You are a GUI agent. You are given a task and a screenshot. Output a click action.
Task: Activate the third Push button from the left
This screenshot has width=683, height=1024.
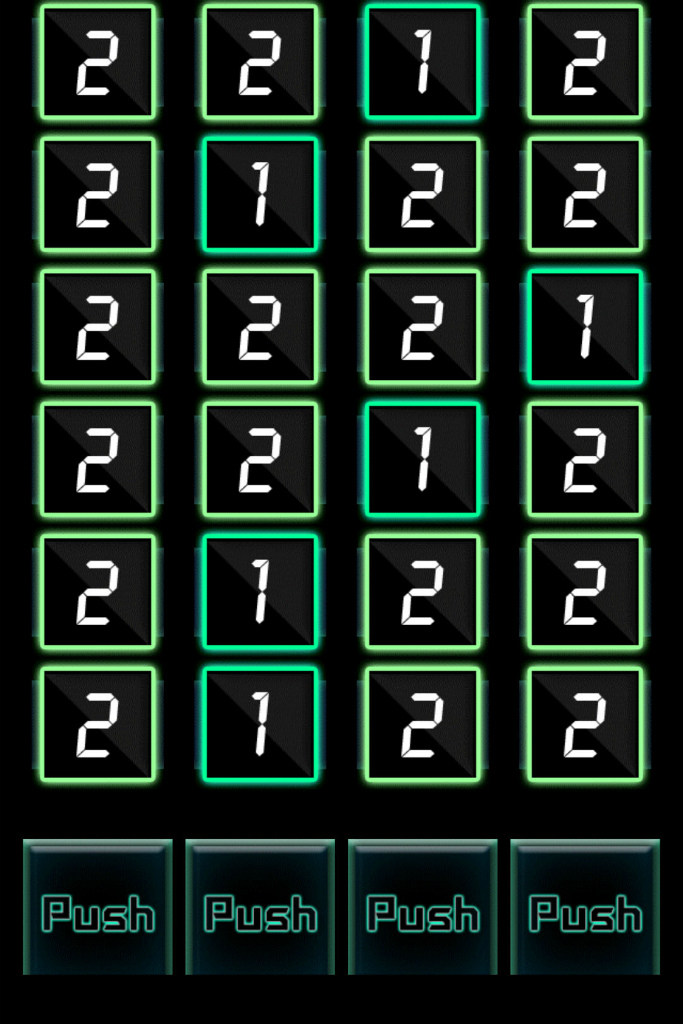(423, 907)
